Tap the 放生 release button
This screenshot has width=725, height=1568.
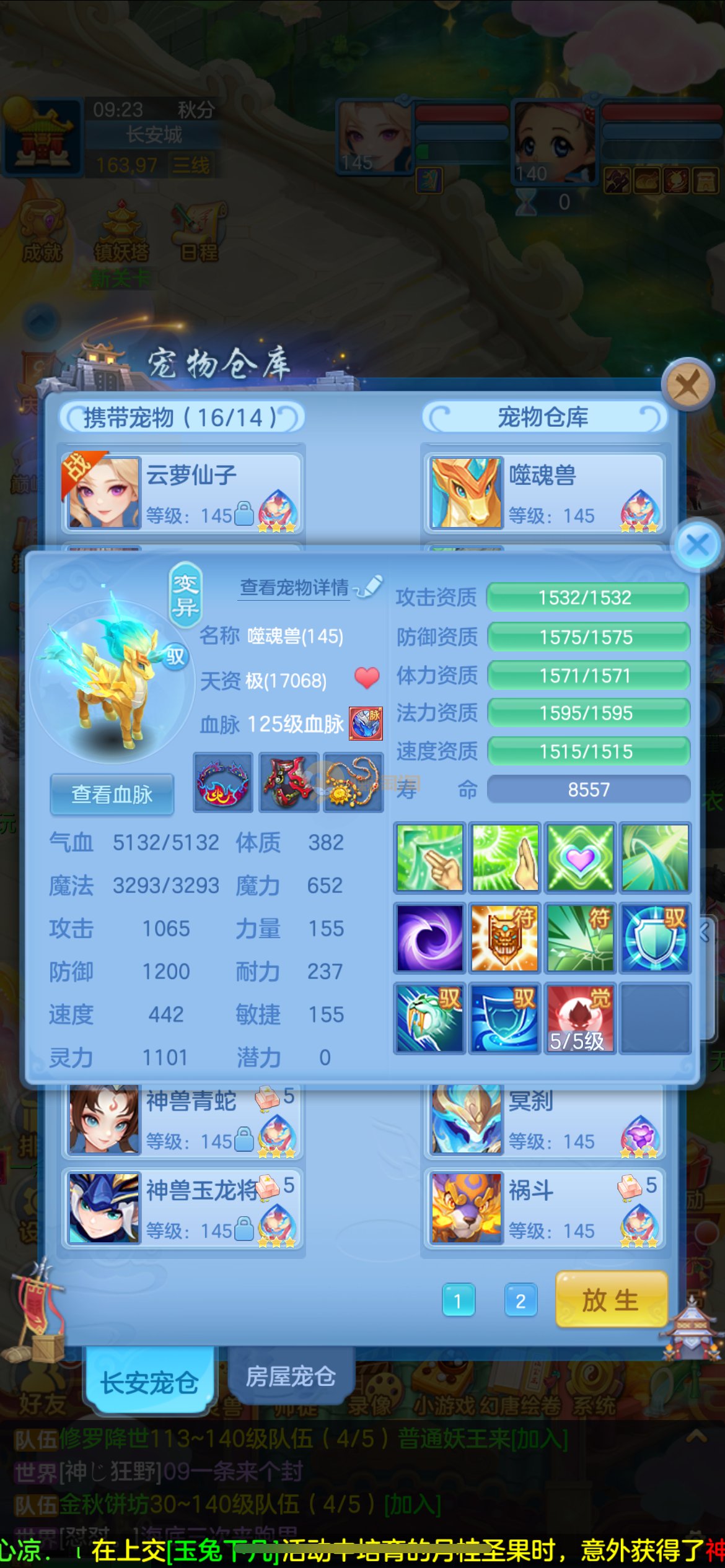(x=610, y=1300)
